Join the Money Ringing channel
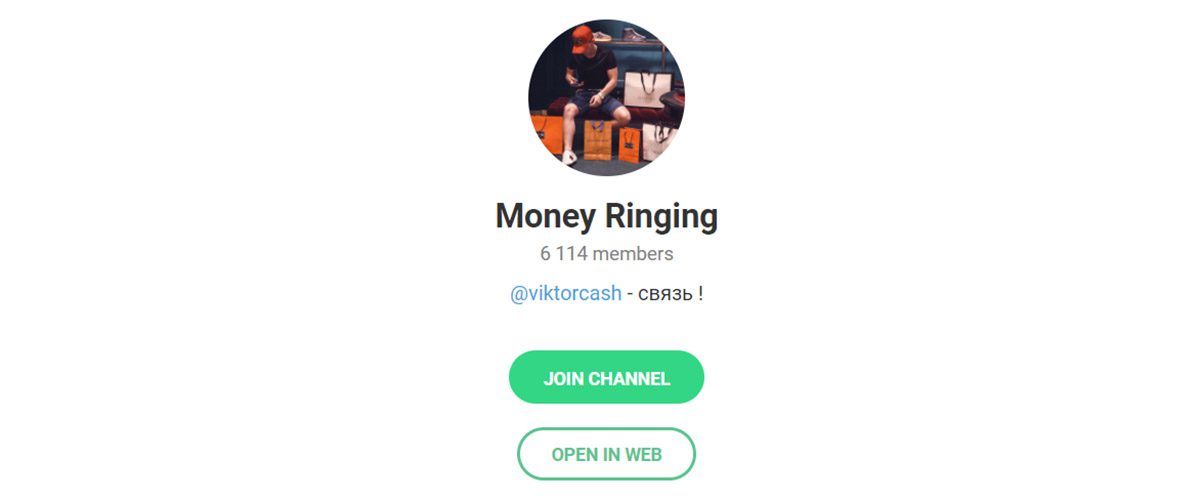Viewport: 1200px width, 501px height. pyautogui.click(x=606, y=378)
